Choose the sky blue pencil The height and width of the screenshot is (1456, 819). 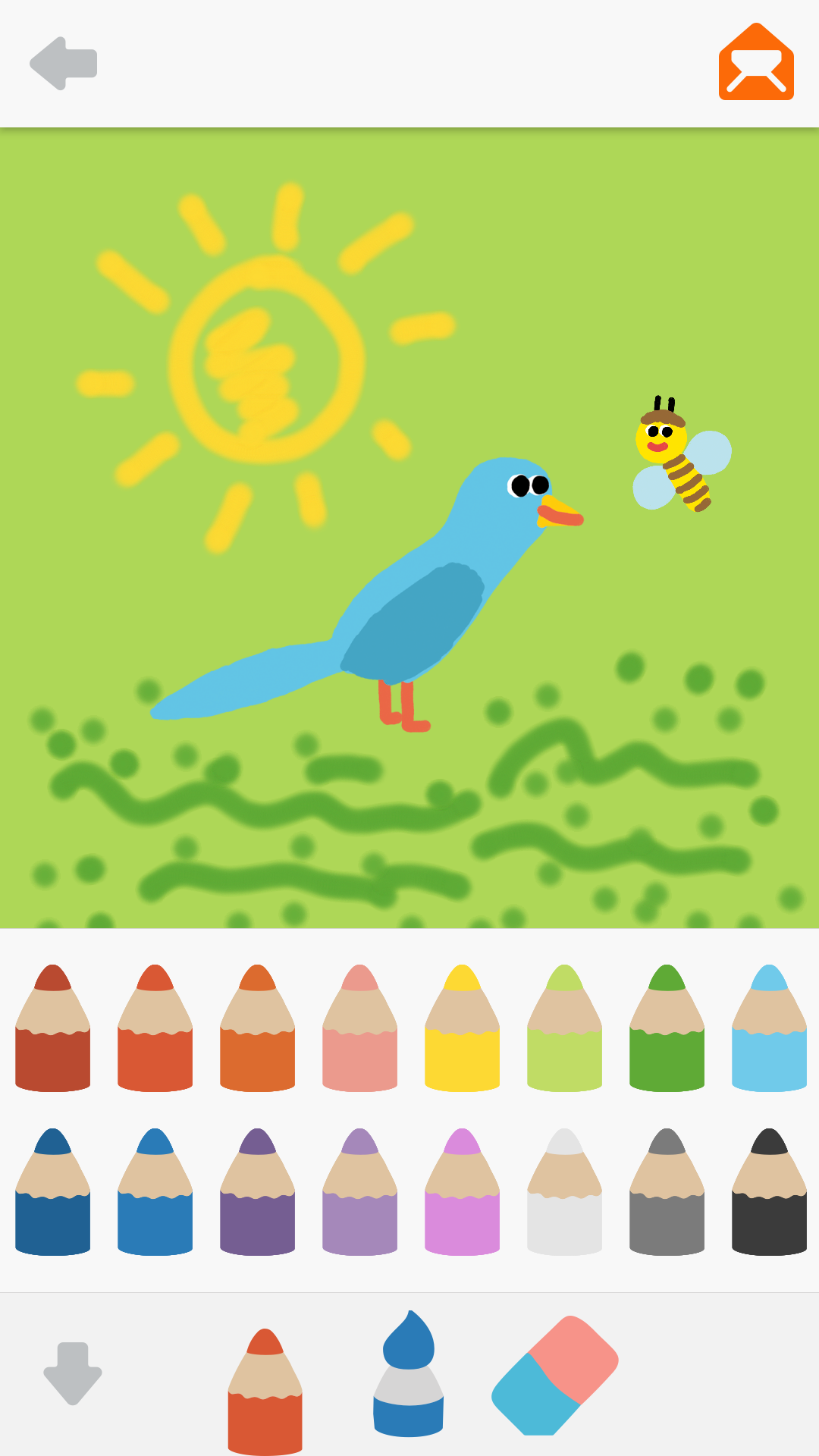coord(770,1031)
